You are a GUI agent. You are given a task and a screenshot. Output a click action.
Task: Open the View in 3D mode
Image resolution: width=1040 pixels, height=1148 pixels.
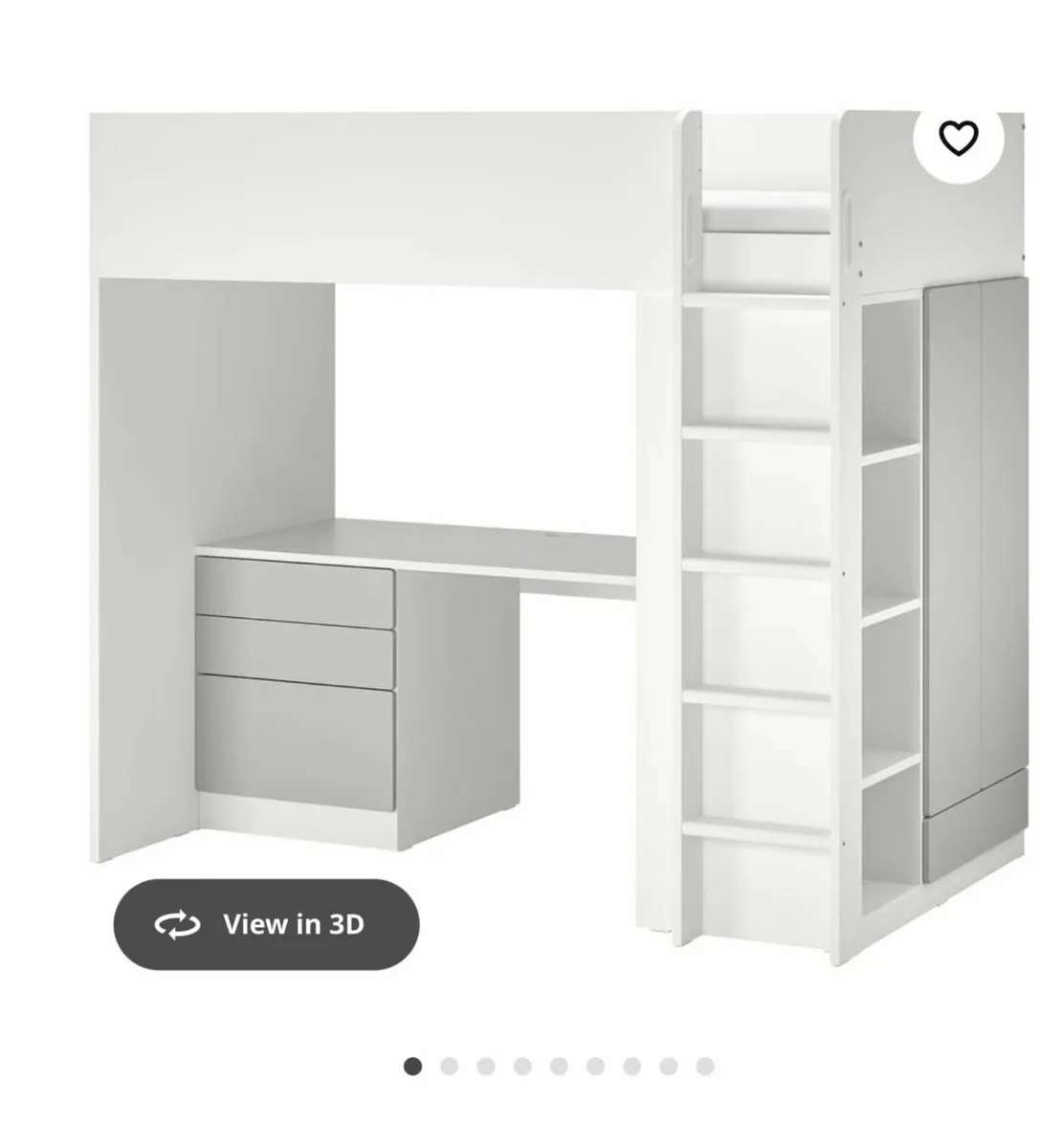(x=266, y=924)
